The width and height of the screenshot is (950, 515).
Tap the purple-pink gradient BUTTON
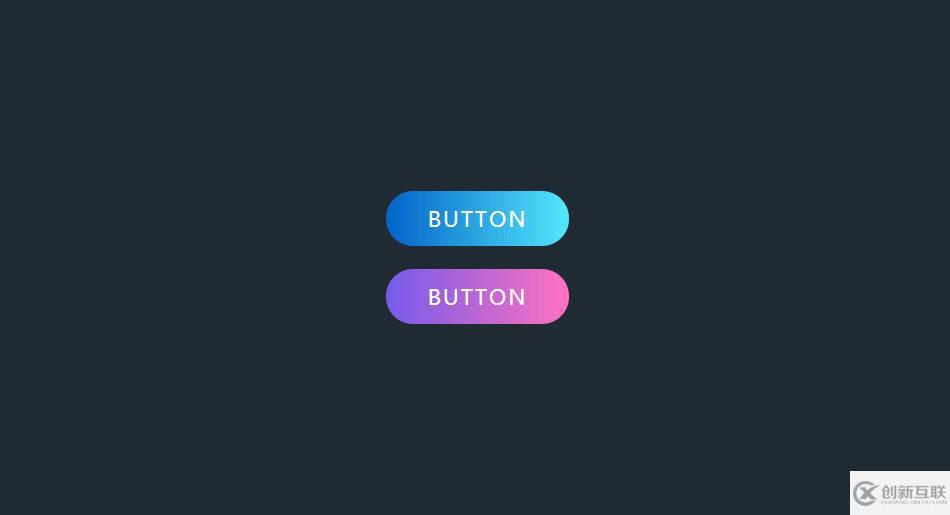[x=477, y=296]
